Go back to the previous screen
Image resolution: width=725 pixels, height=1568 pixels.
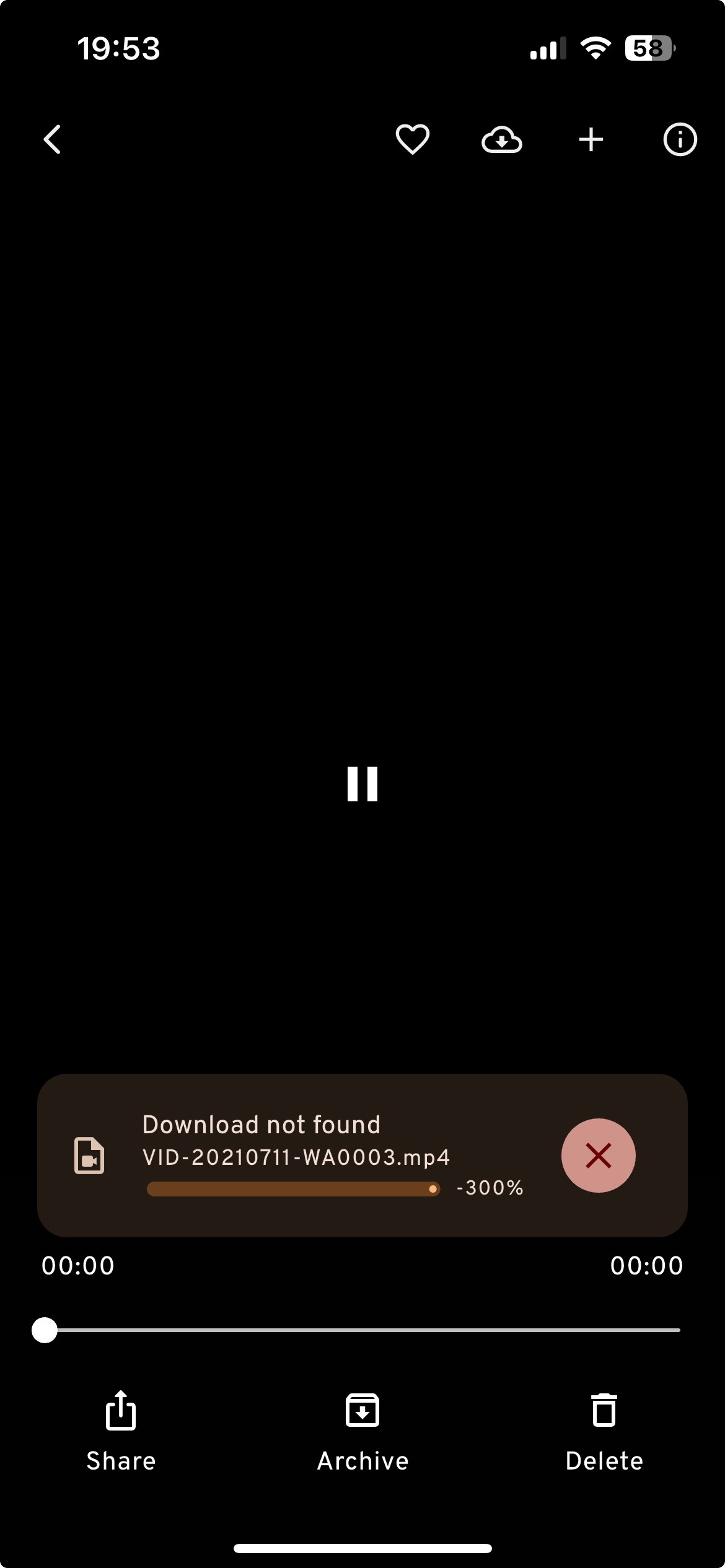[53, 139]
